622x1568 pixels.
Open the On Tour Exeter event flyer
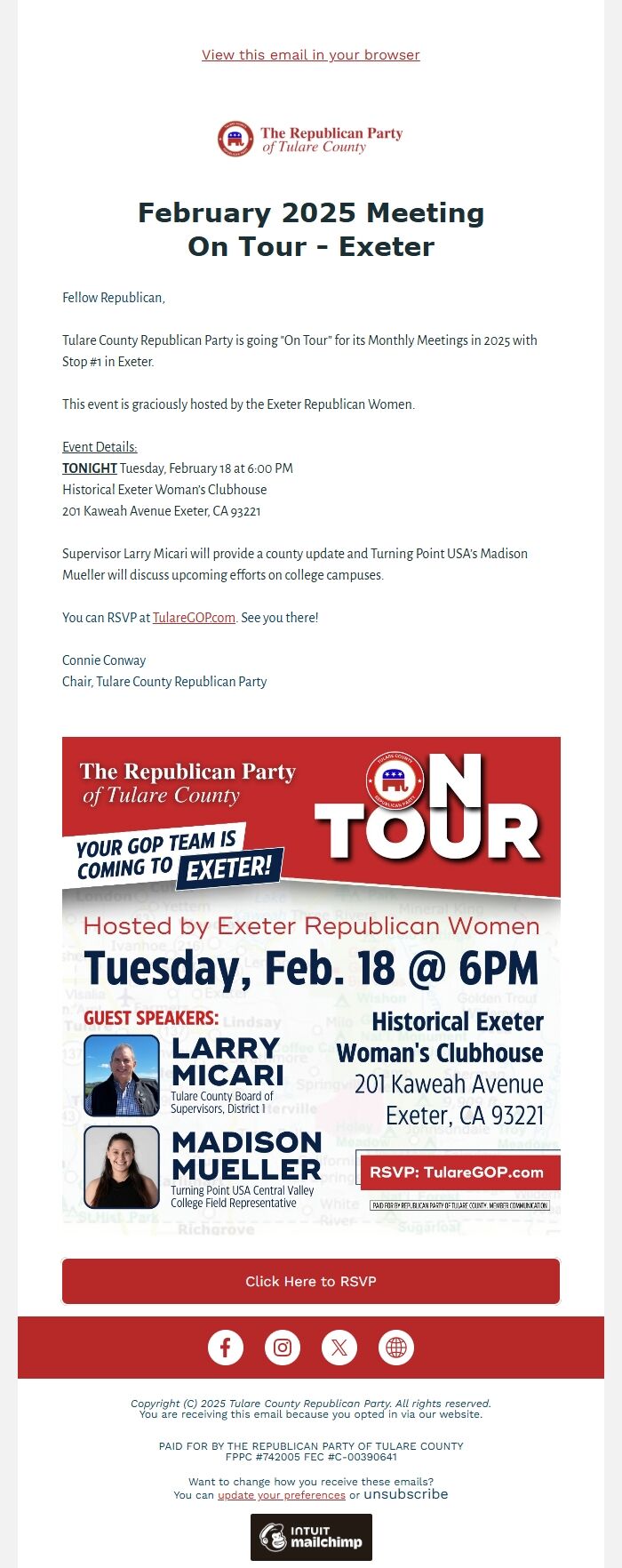(311, 987)
